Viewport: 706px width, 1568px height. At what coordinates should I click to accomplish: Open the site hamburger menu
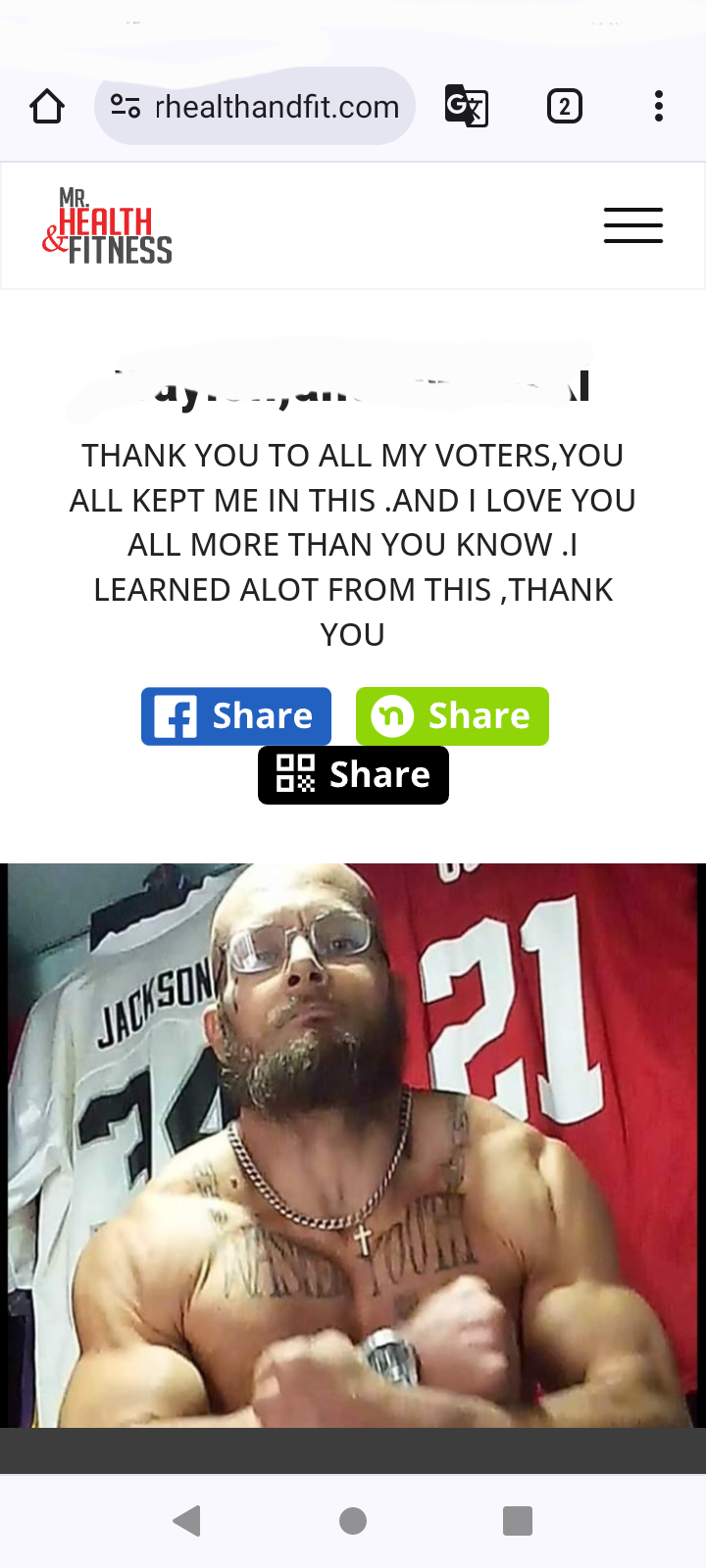coord(633,225)
